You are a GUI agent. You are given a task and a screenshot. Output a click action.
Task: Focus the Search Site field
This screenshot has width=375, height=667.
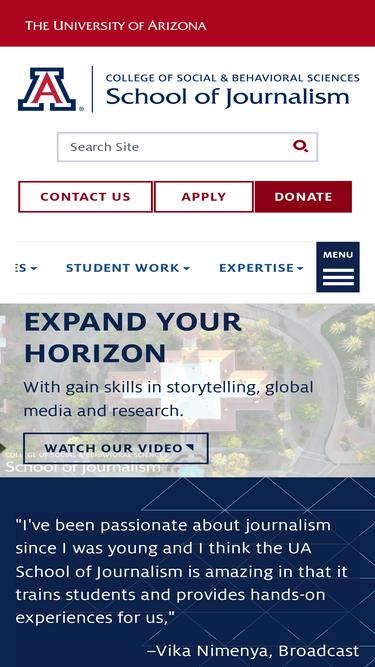point(176,147)
